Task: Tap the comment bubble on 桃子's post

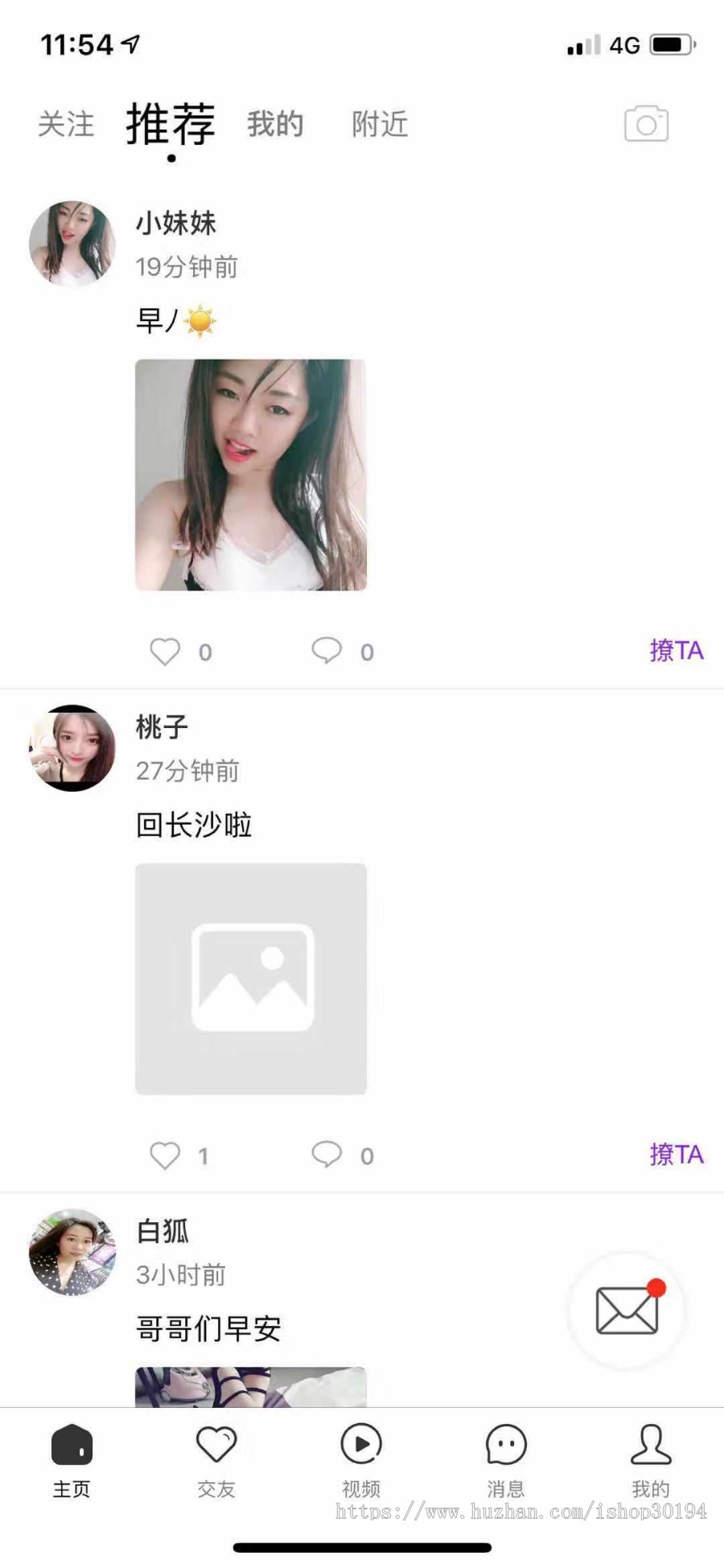Action: click(327, 1154)
